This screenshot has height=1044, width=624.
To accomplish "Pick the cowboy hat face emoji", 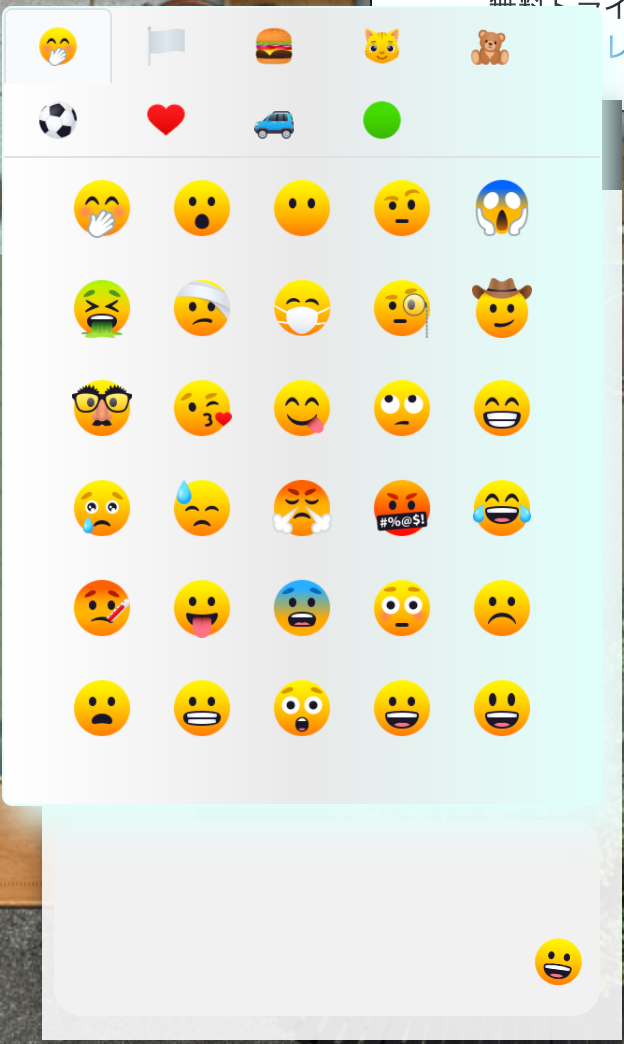I will pos(502,308).
